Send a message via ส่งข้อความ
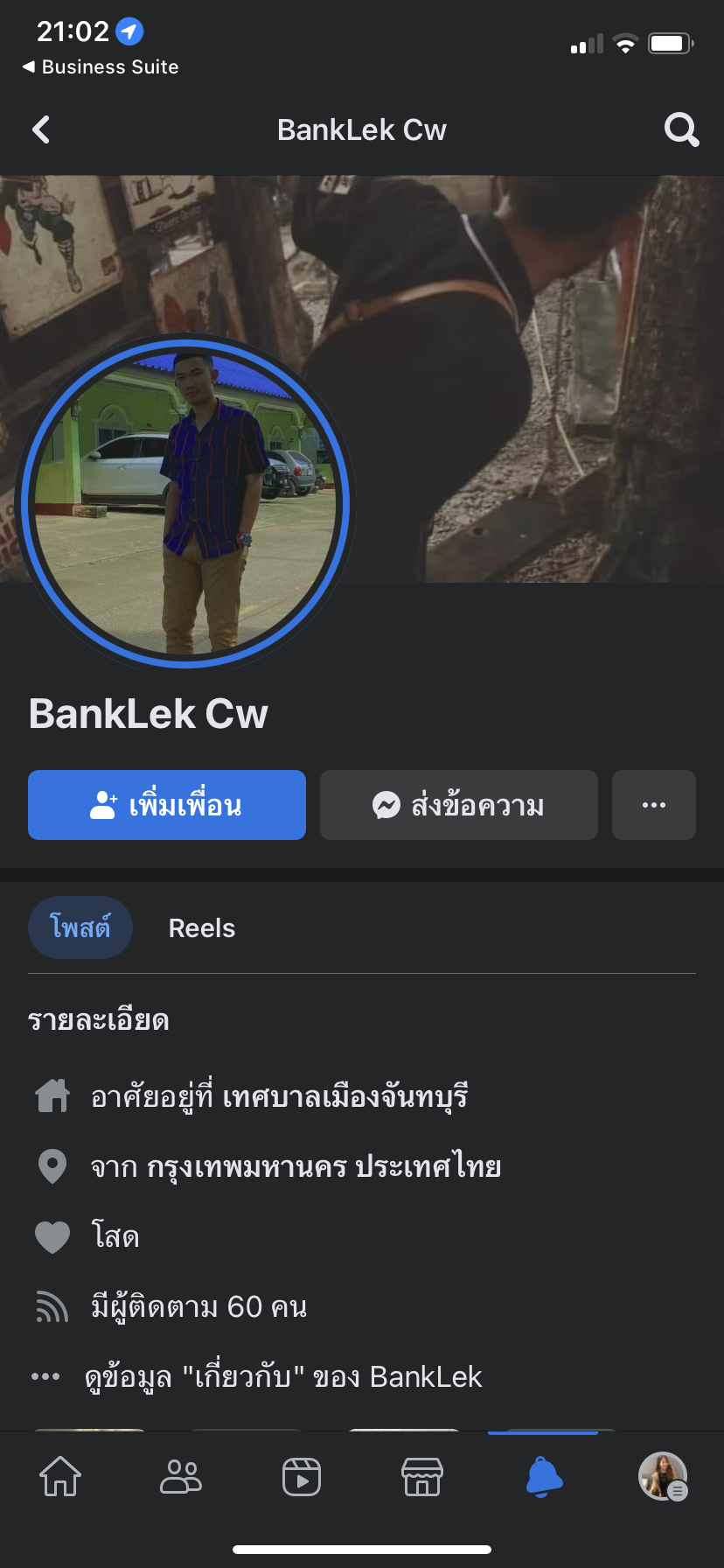The height and width of the screenshot is (1568, 724). [x=459, y=805]
